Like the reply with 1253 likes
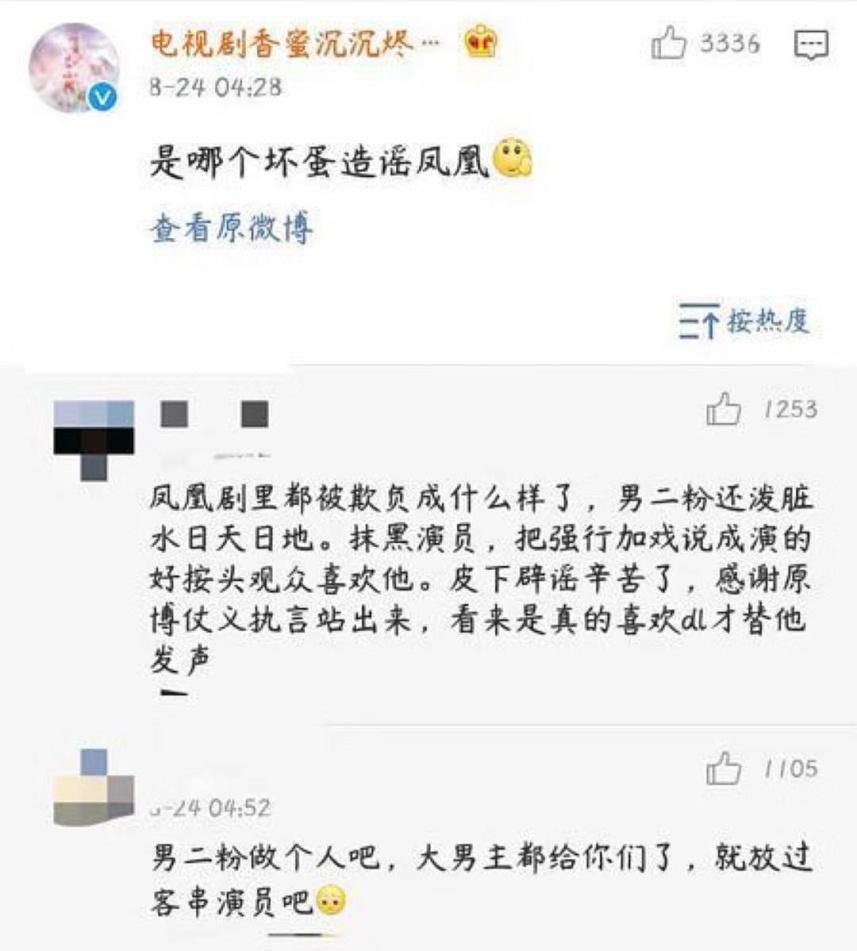Screen dimensions: 857x951 tap(723, 409)
